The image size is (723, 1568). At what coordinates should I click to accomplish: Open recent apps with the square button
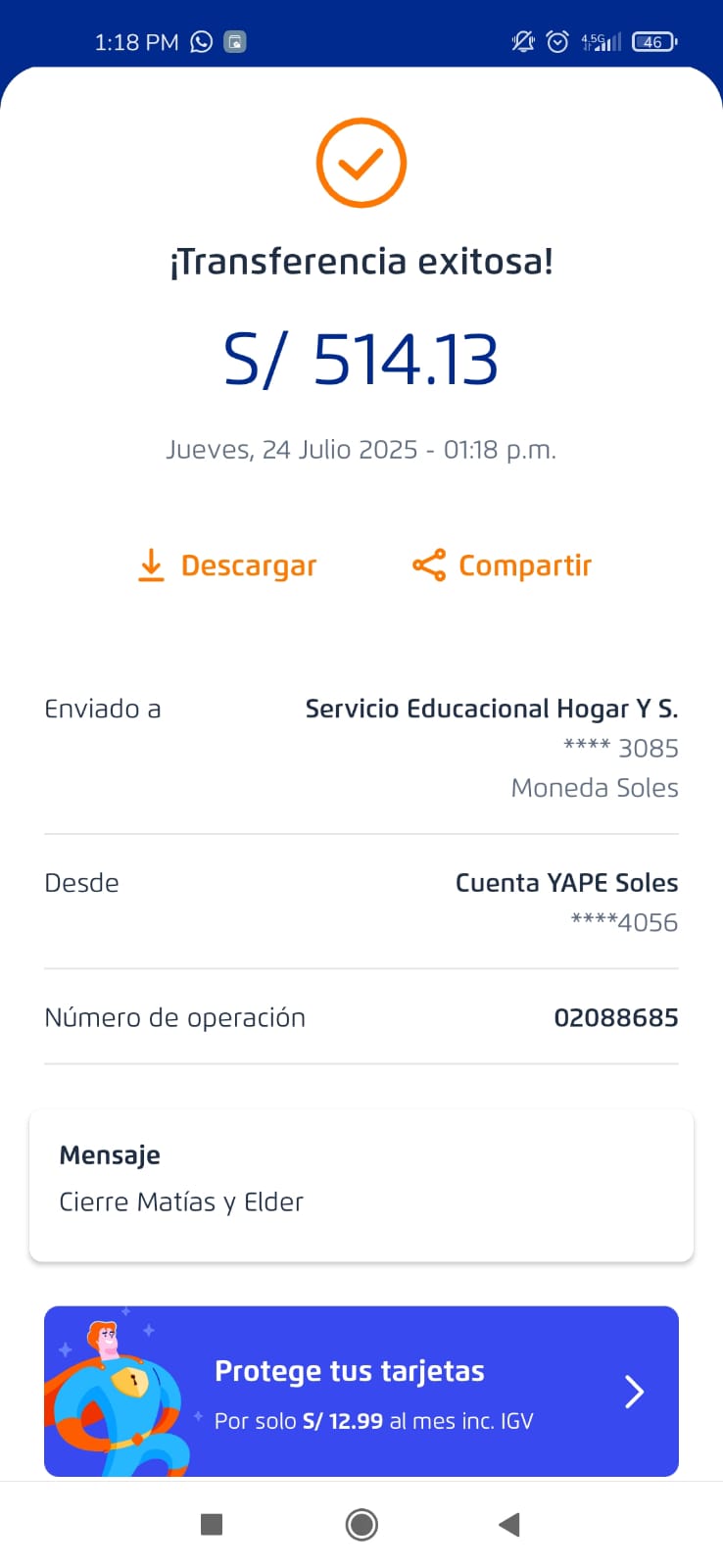tap(212, 1524)
